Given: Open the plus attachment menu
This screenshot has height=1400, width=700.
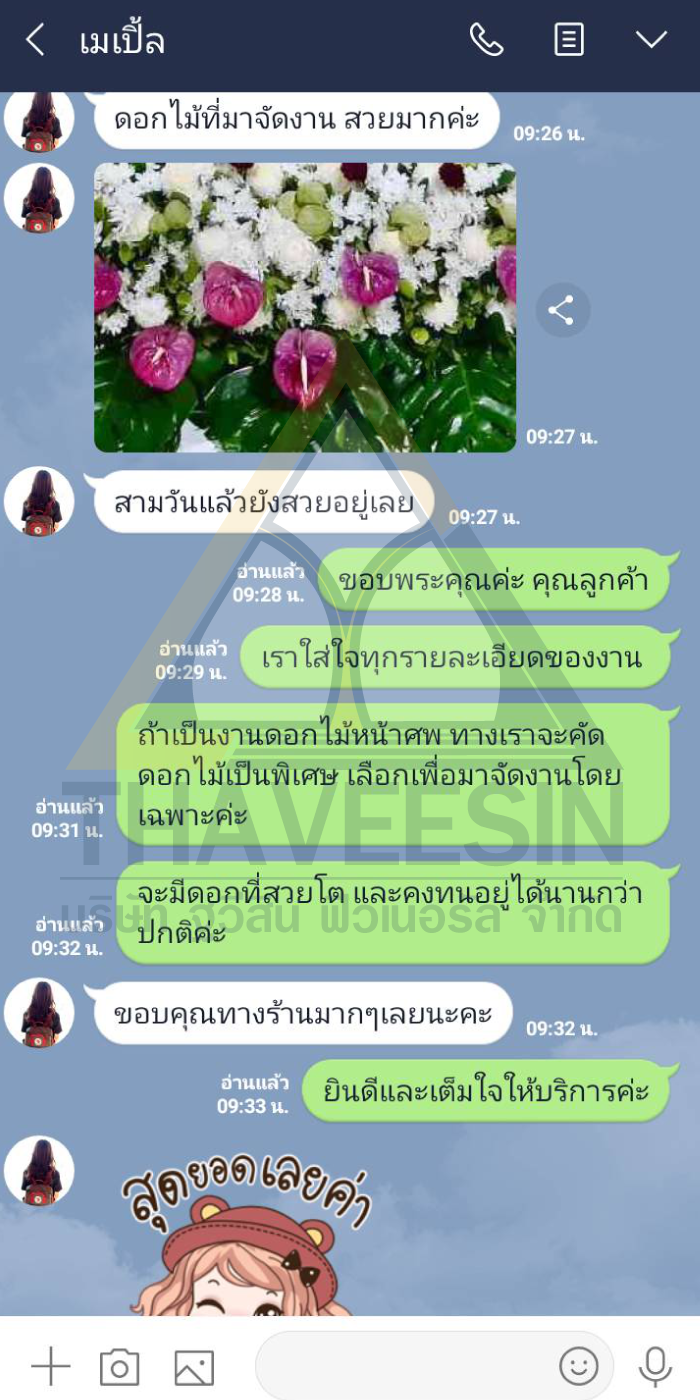Looking at the screenshot, I should 50,1366.
